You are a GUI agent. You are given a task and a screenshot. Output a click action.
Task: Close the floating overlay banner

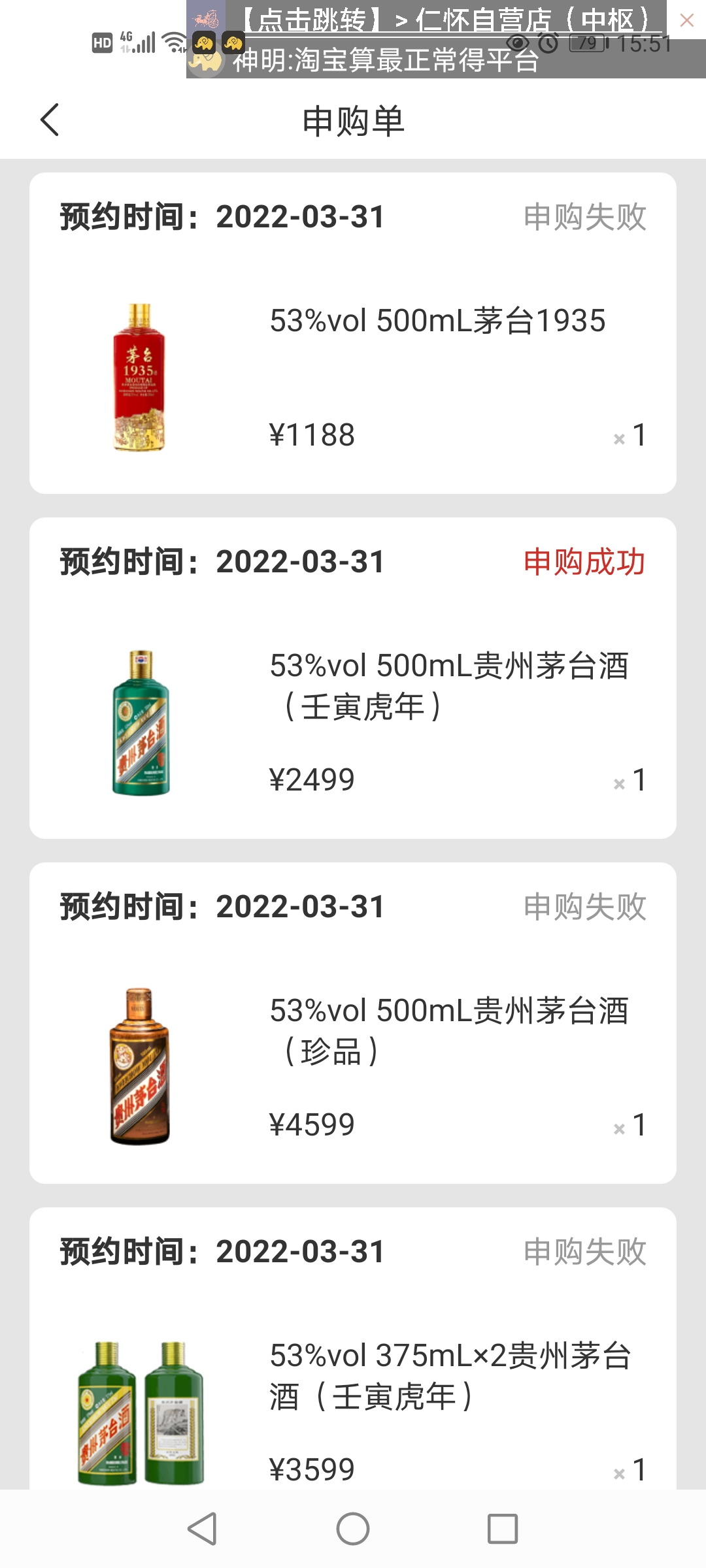coord(686,20)
